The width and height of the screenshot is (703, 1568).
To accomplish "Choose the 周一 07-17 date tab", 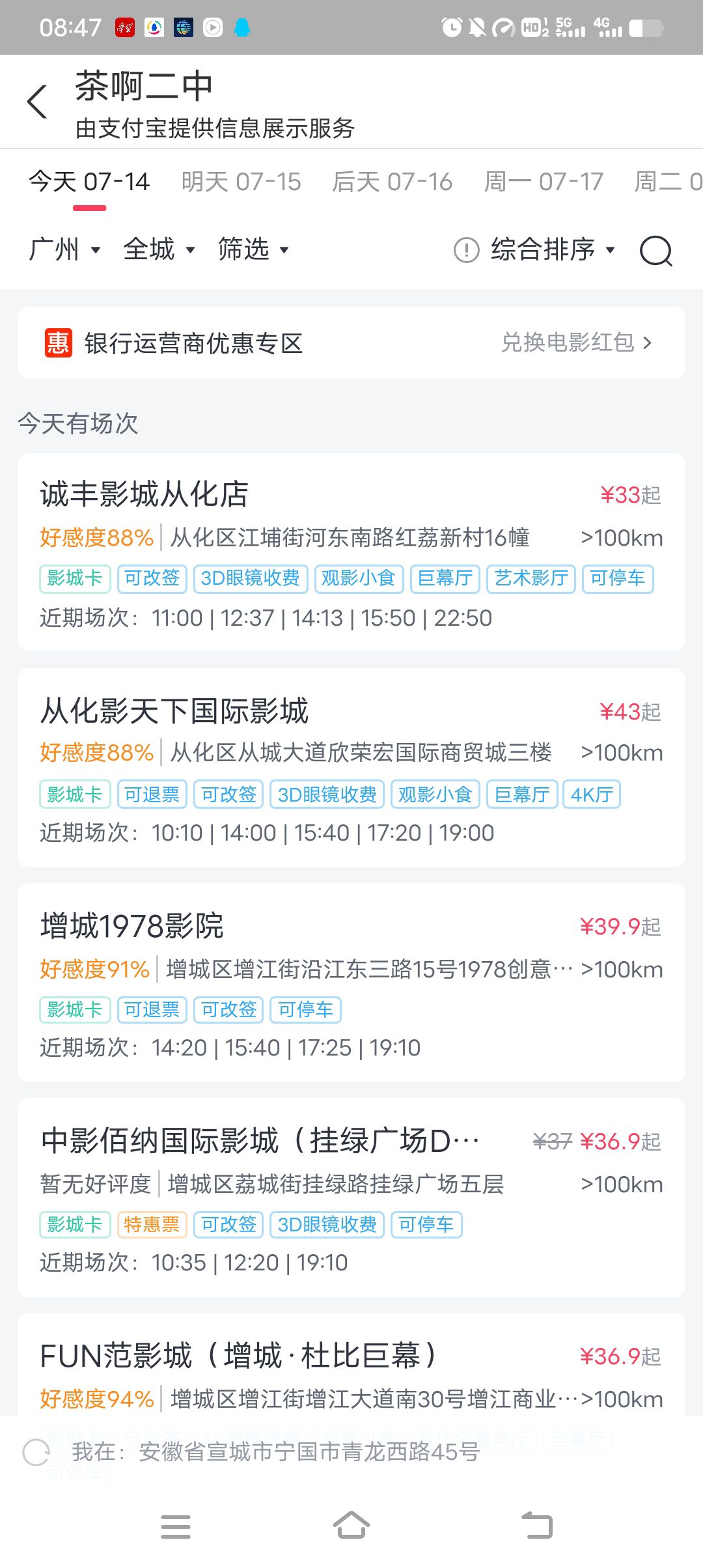I will (x=544, y=182).
